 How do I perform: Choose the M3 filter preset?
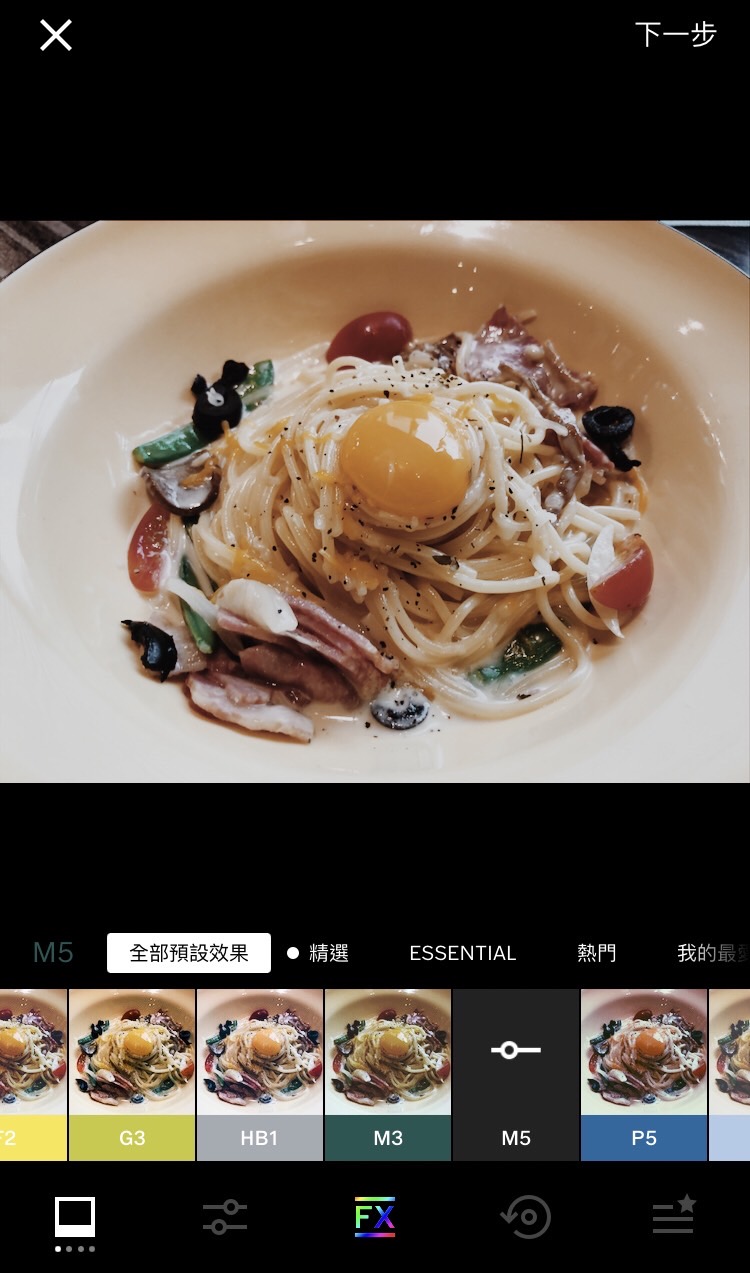[x=388, y=1074]
